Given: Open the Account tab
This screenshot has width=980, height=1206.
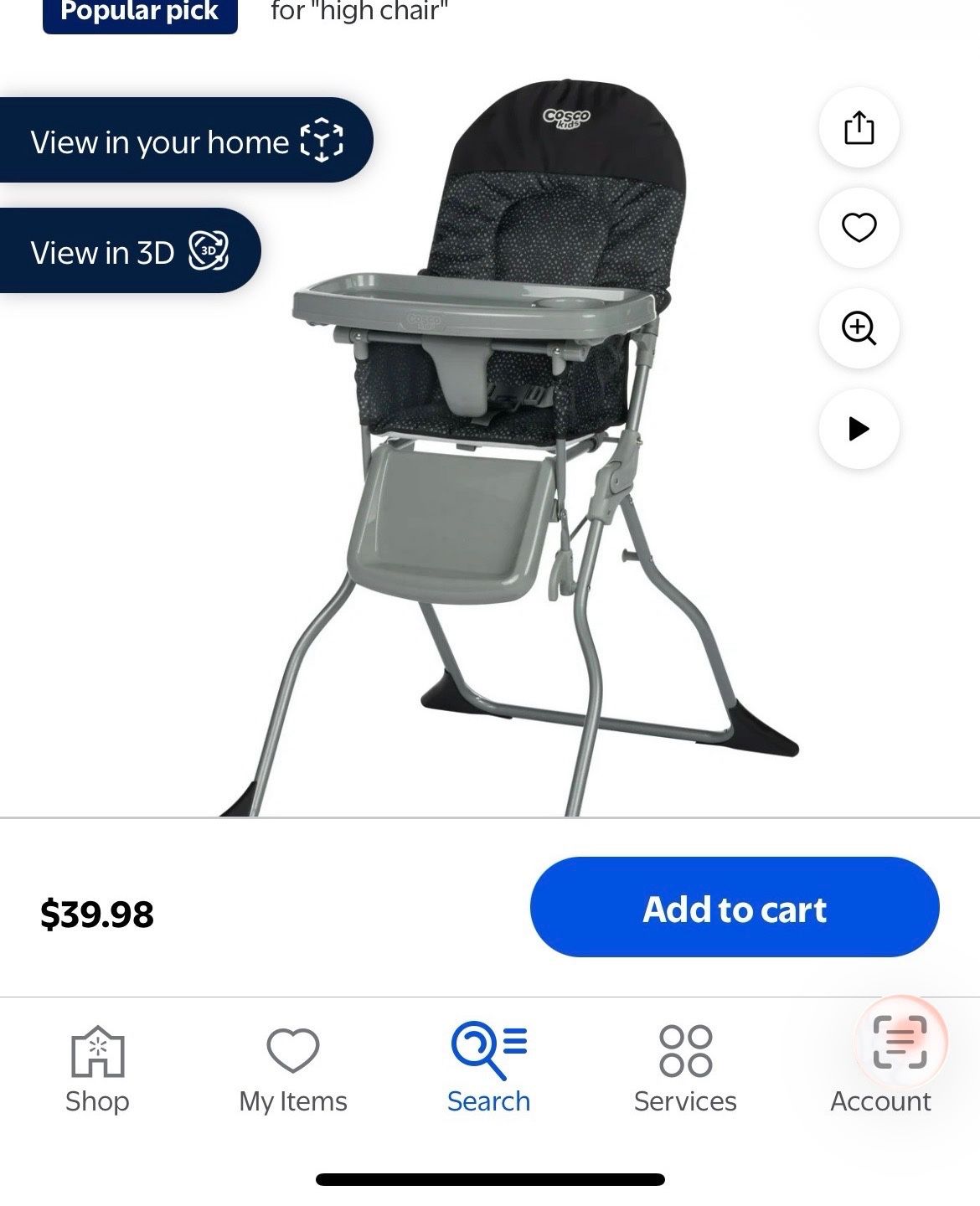Looking at the screenshot, I should (x=881, y=1069).
